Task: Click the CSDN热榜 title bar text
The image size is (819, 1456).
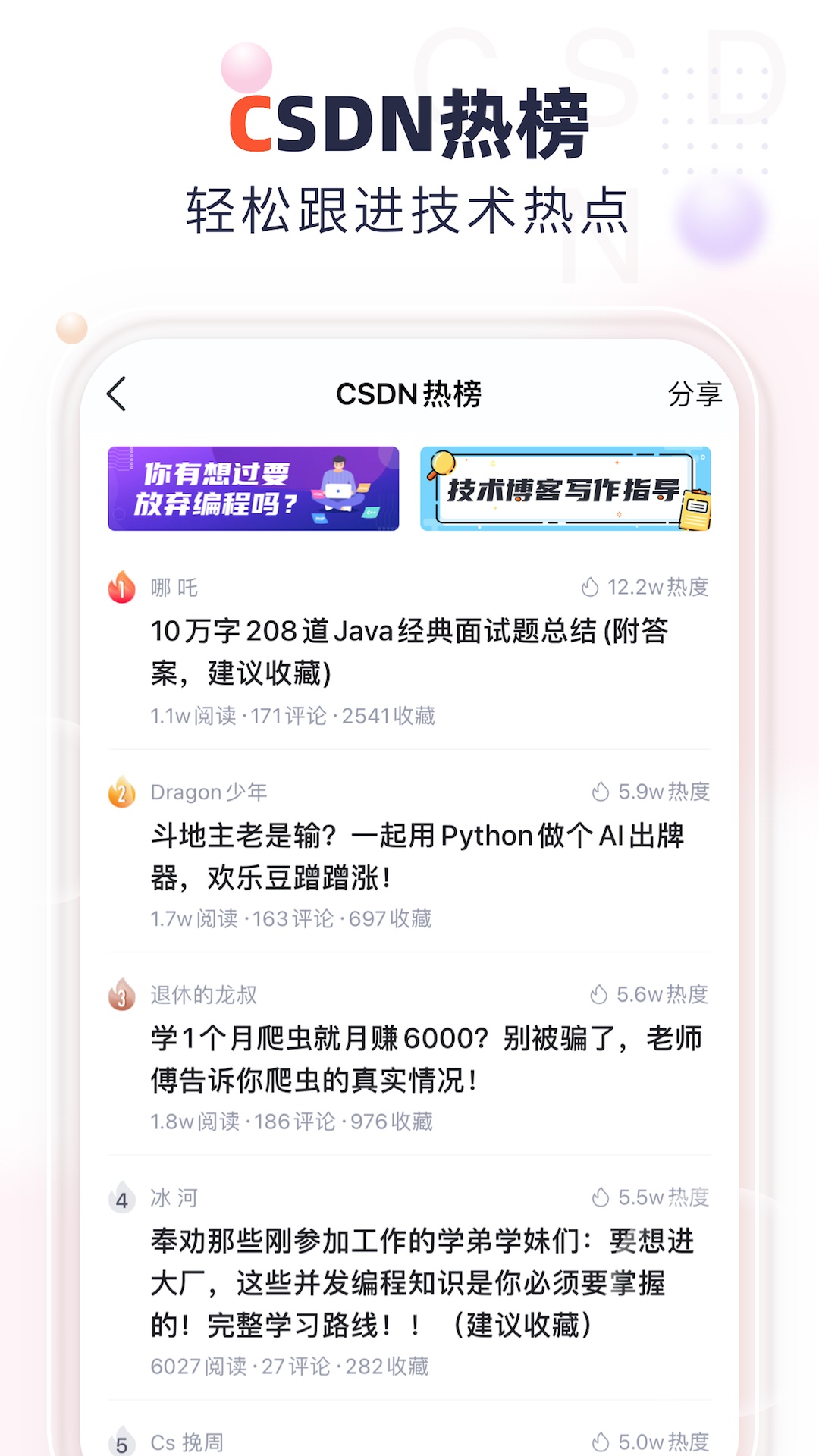Action: pyautogui.click(x=409, y=394)
